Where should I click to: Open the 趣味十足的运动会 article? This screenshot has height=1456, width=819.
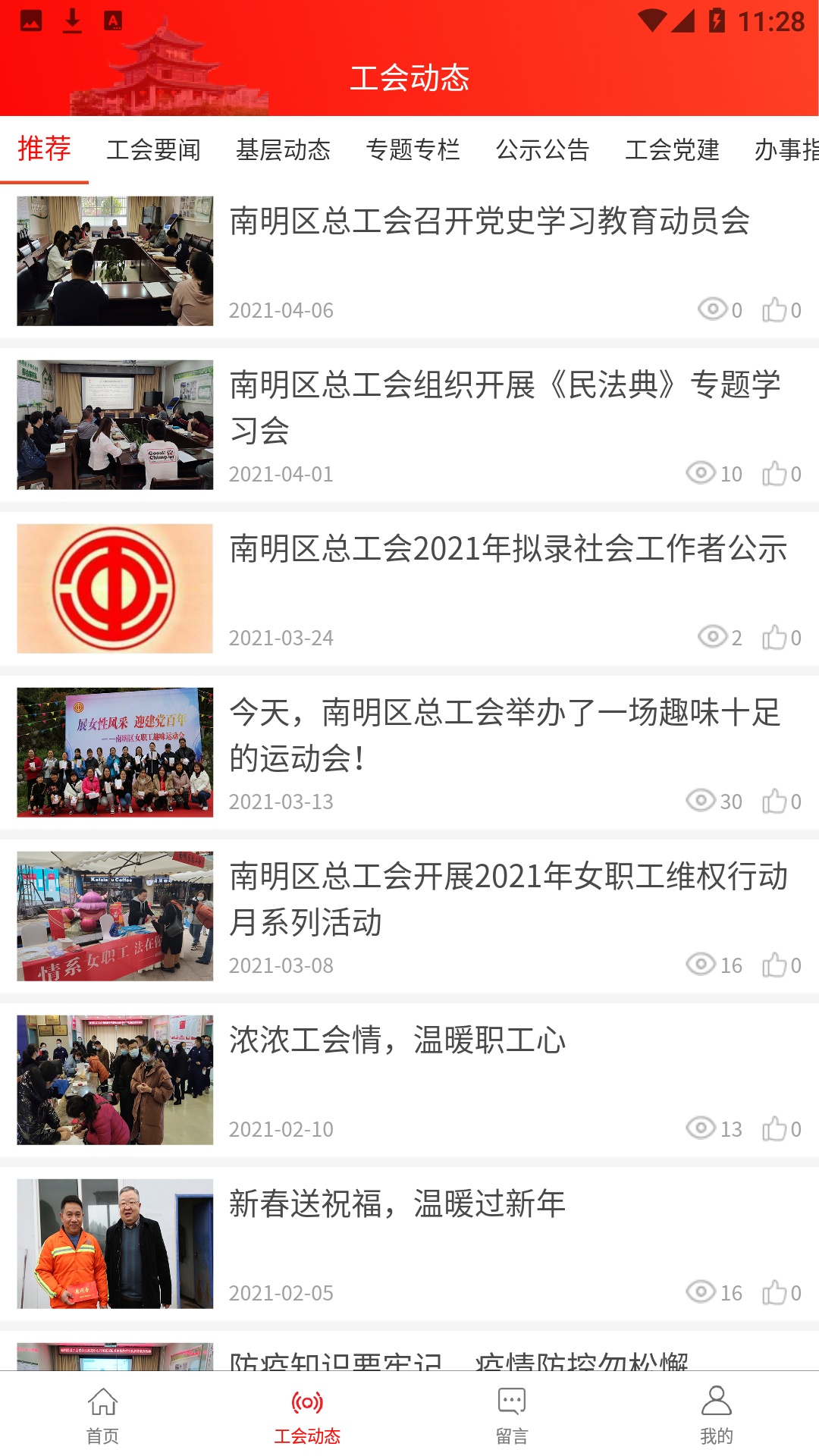point(504,734)
